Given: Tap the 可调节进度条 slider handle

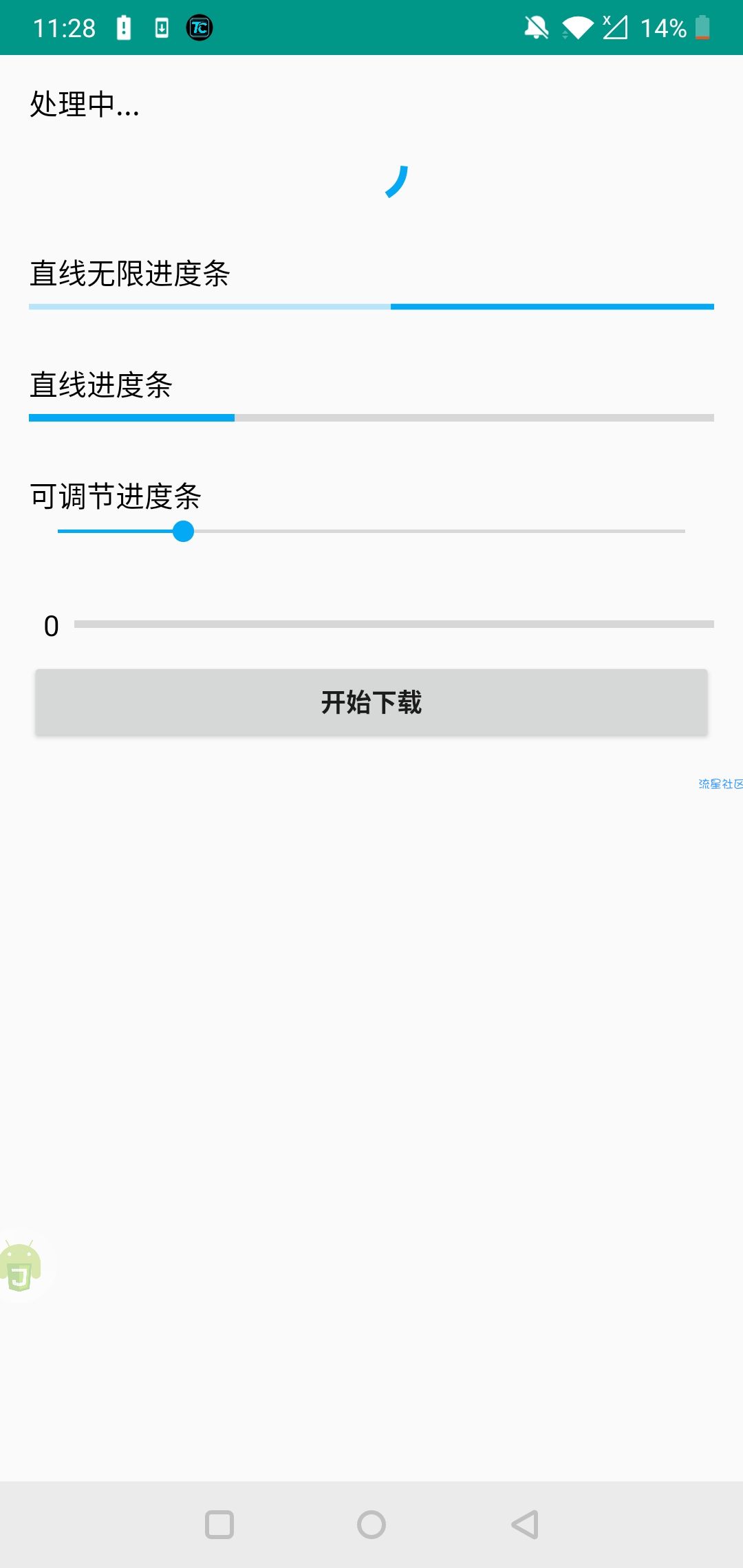Looking at the screenshot, I should click(183, 532).
